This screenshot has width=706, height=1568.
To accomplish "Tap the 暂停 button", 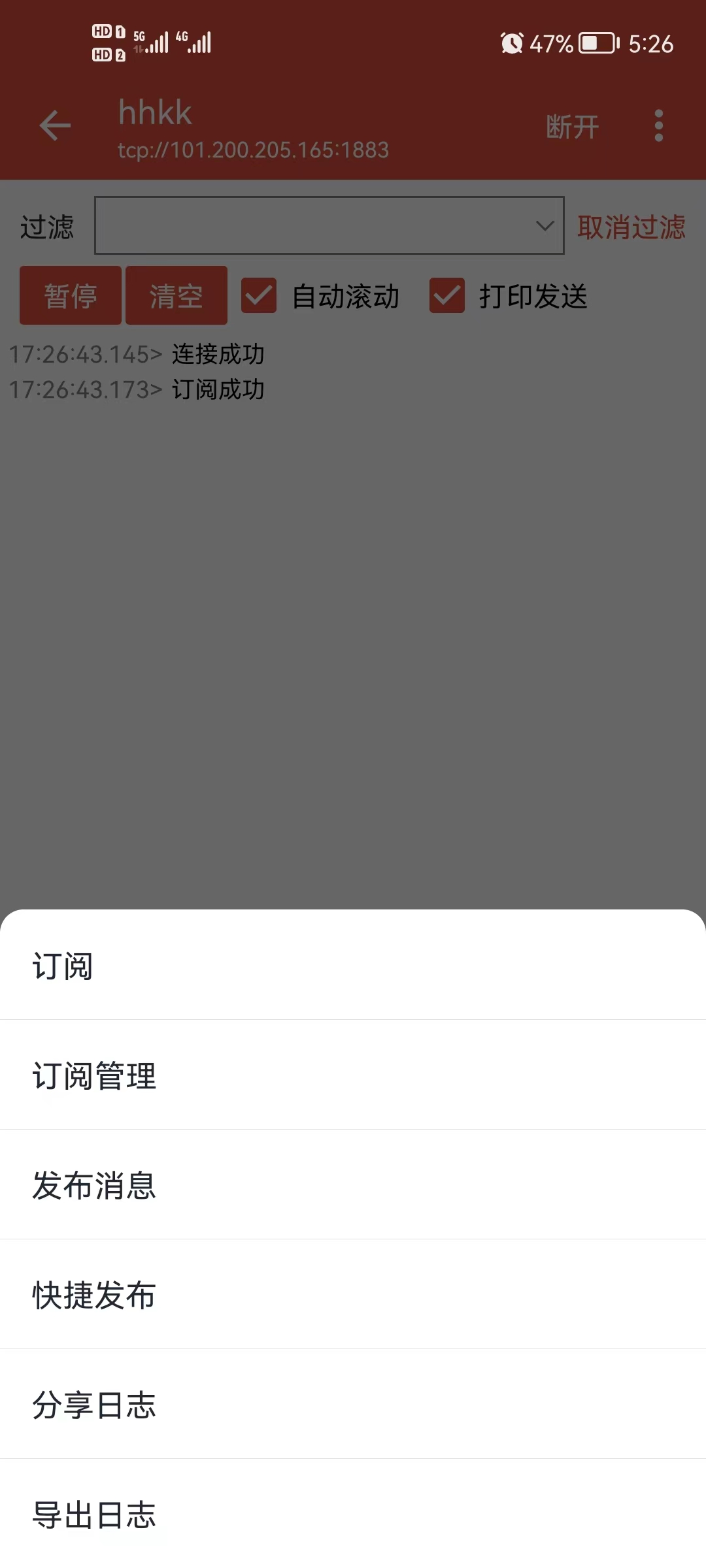I will (71, 295).
